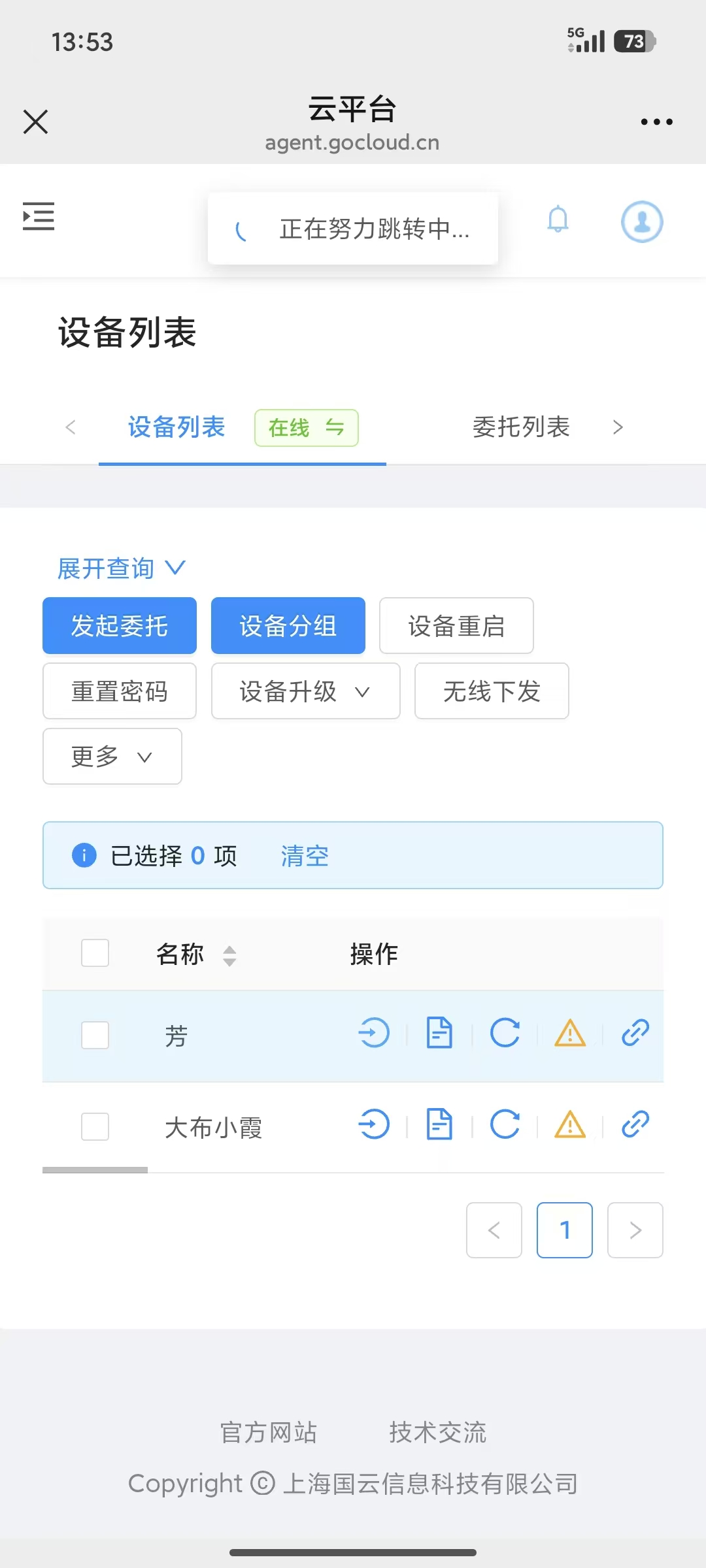Viewport: 706px width, 1568px height.
Task: Select the checkbox for device 芳
Action: (x=95, y=1036)
